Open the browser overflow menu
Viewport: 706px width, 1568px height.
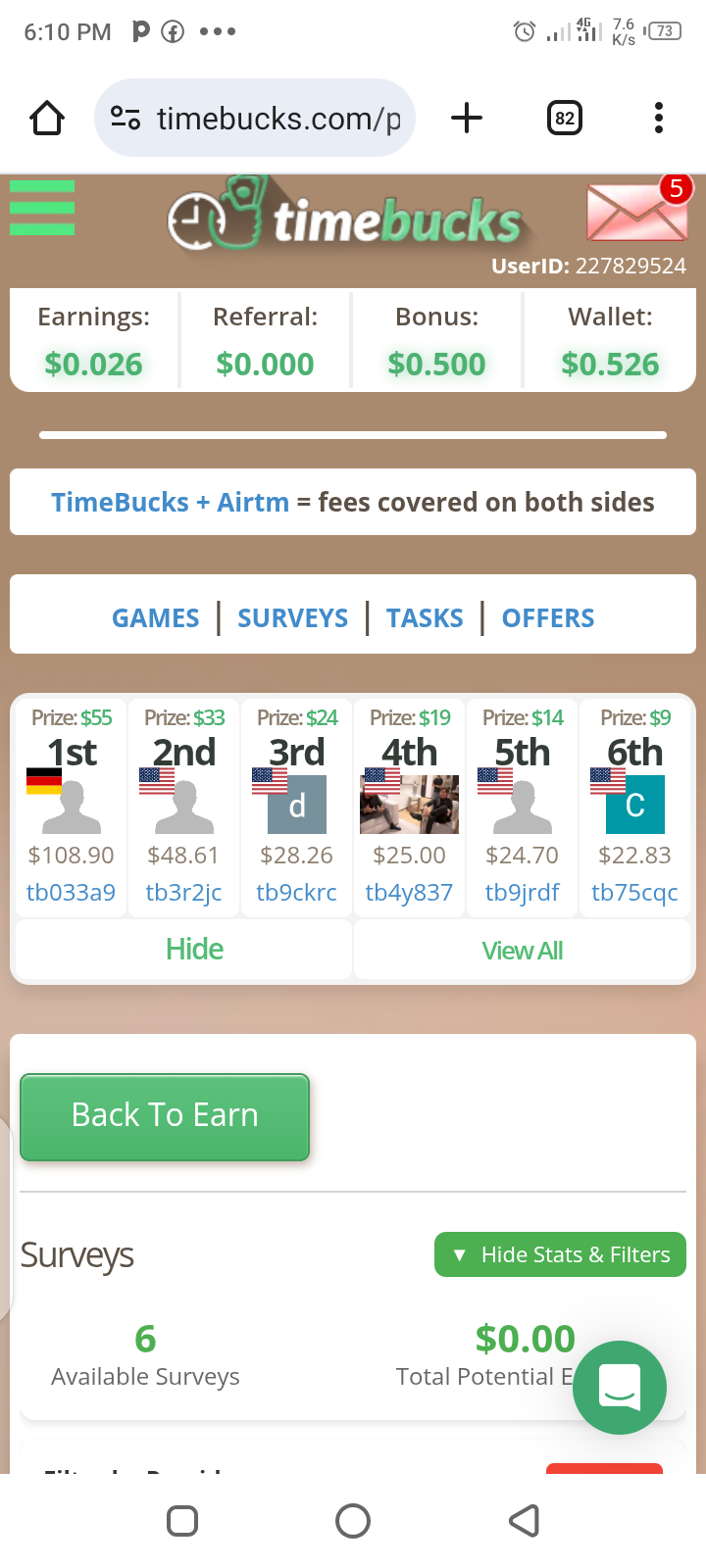click(659, 119)
